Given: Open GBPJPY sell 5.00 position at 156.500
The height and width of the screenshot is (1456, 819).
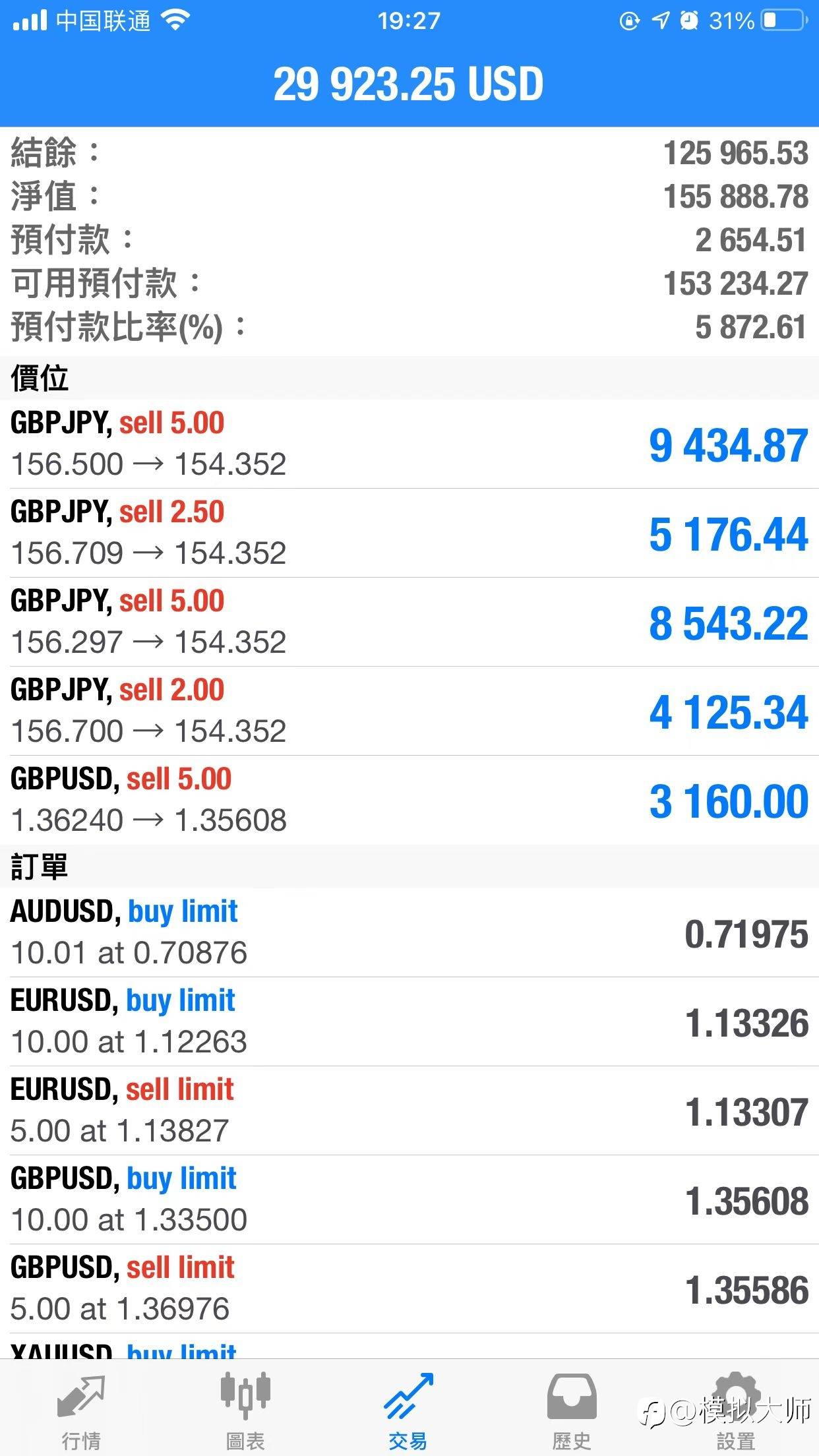Looking at the screenshot, I should coord(409,444).
